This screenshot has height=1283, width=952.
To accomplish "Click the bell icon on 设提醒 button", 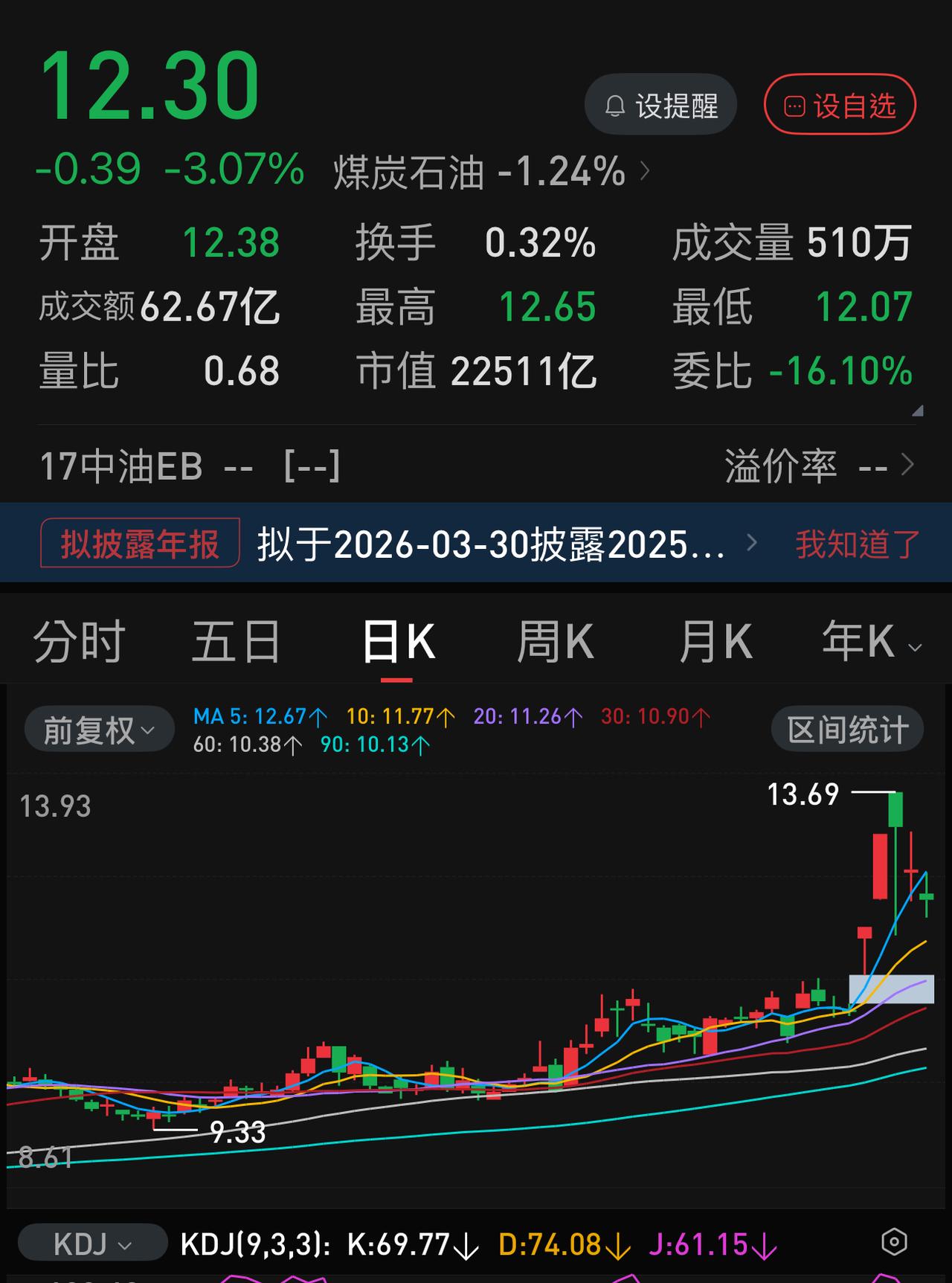I will pyautogui.click(x=614, y=106).
